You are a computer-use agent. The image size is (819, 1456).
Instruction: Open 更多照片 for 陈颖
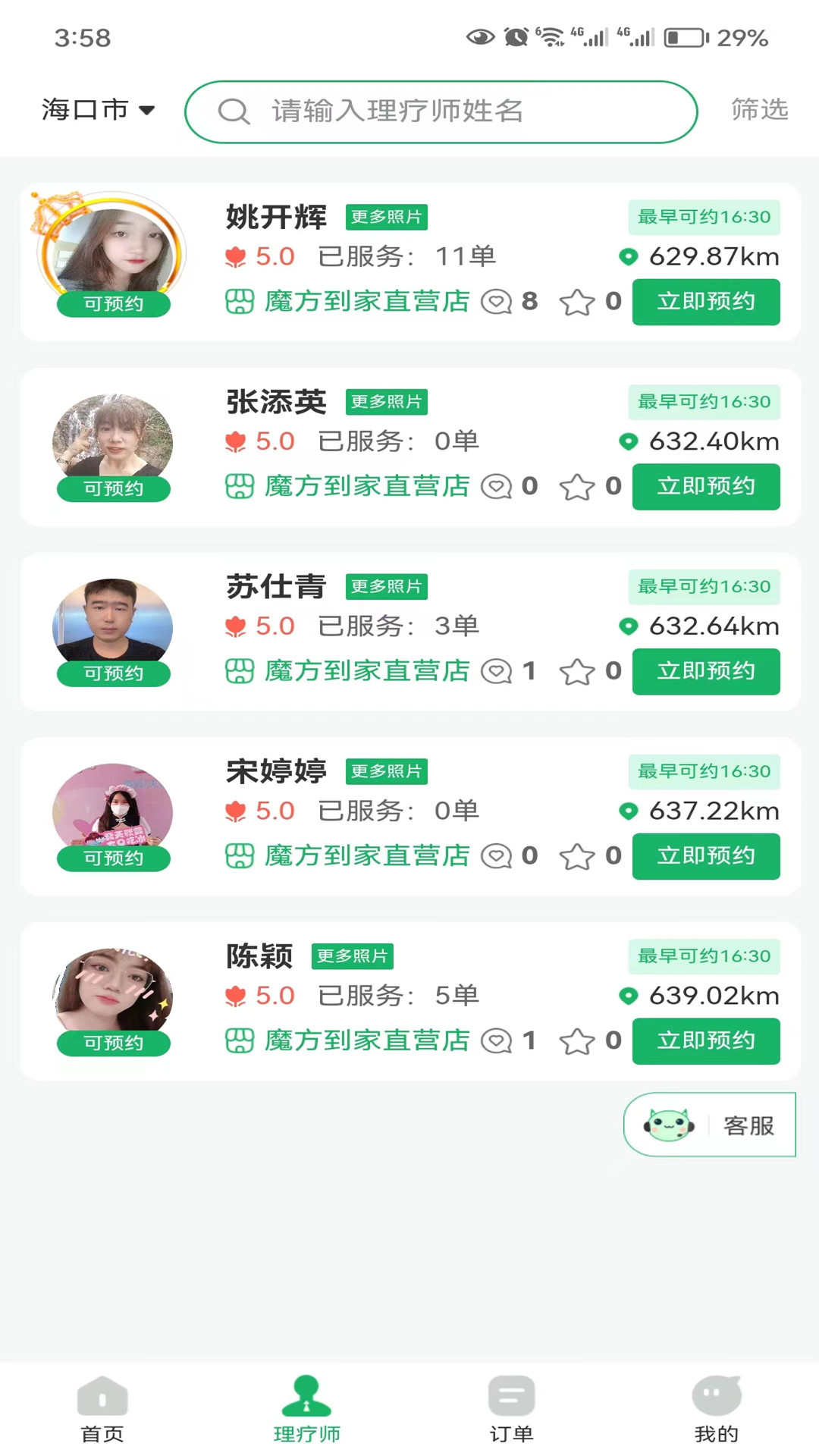(x=352, y=956)
